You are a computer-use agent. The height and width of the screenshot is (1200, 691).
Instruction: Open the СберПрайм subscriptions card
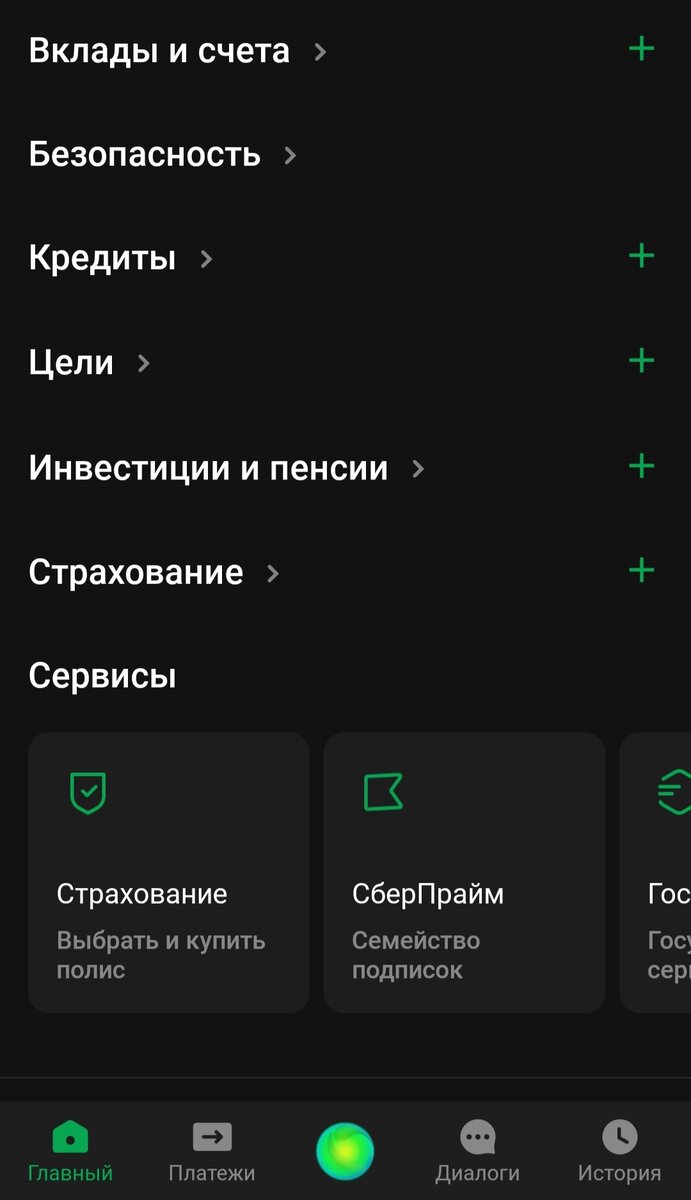(464, 872)
